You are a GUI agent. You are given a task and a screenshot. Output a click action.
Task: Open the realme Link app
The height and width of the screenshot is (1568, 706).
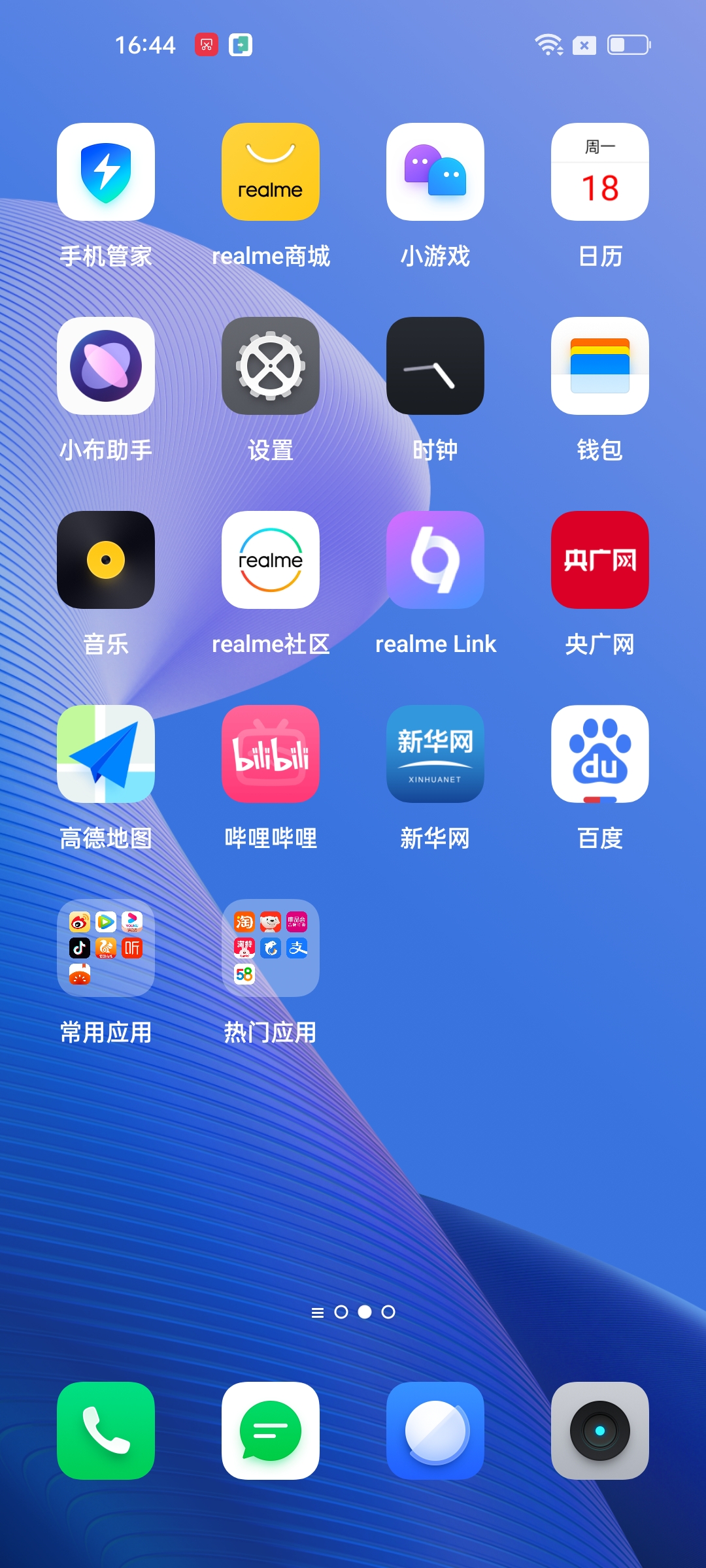435,560
